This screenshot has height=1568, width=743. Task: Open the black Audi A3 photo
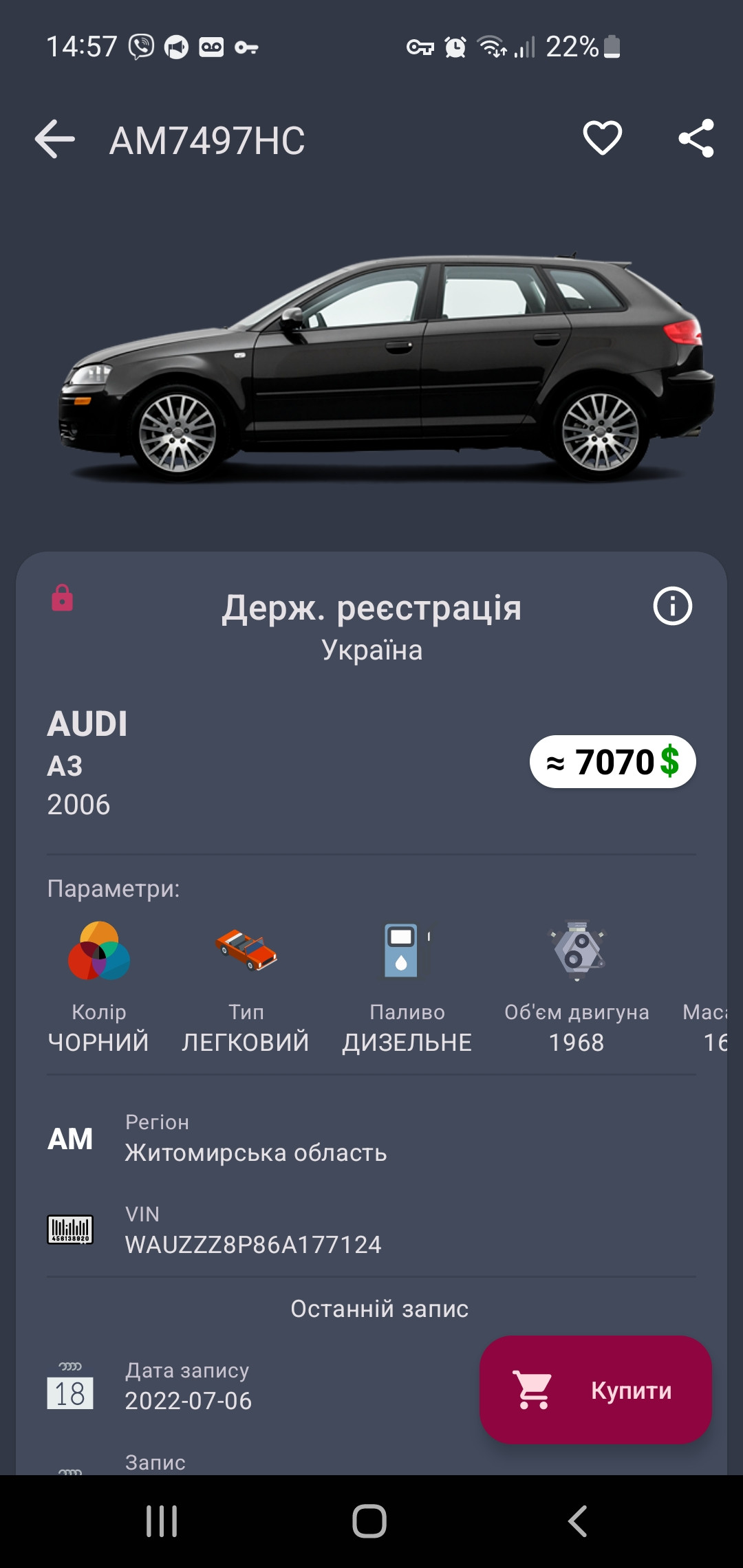pyautogui.click(x=385, y=368)
